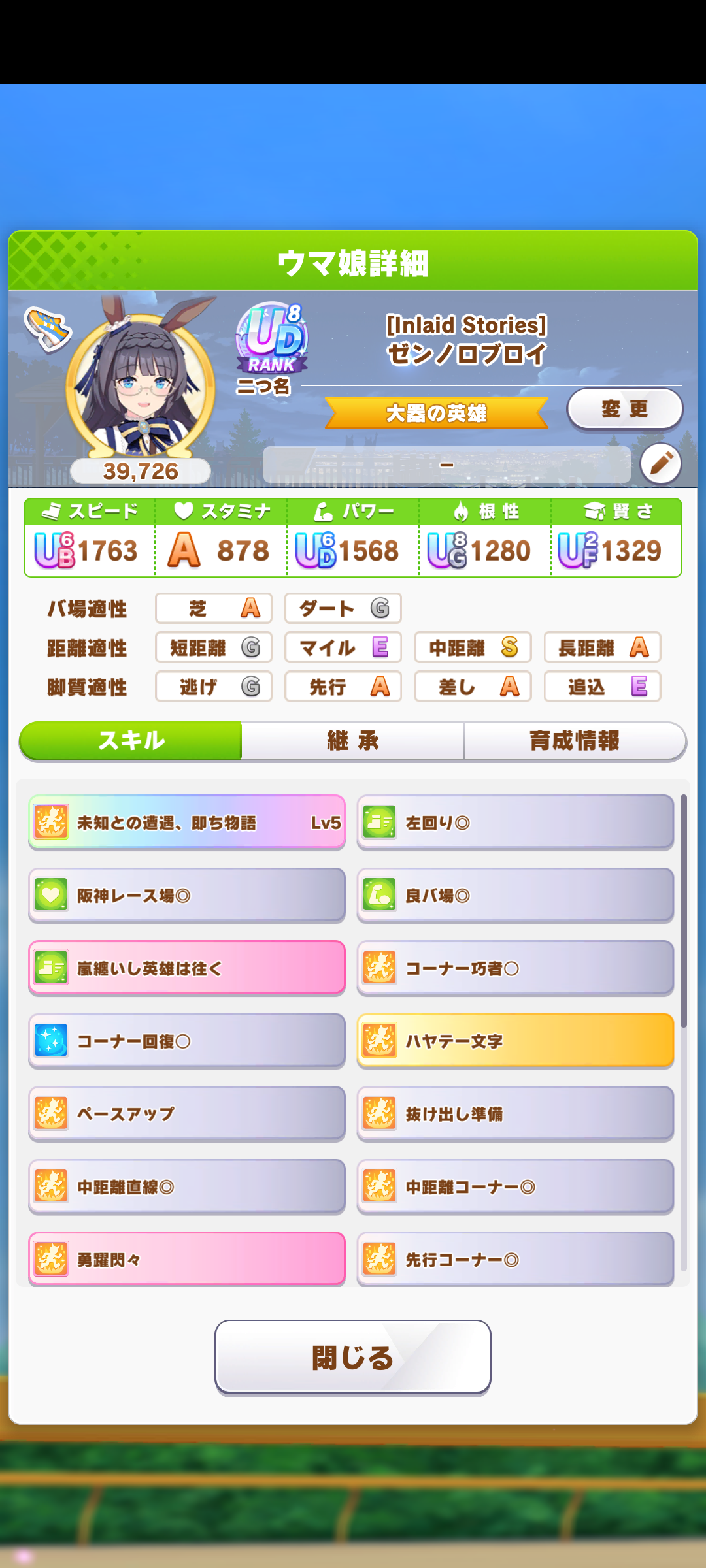Open the 中距離直線◎ skill
706x1568 pixels.
click(x=187, y=1186)
